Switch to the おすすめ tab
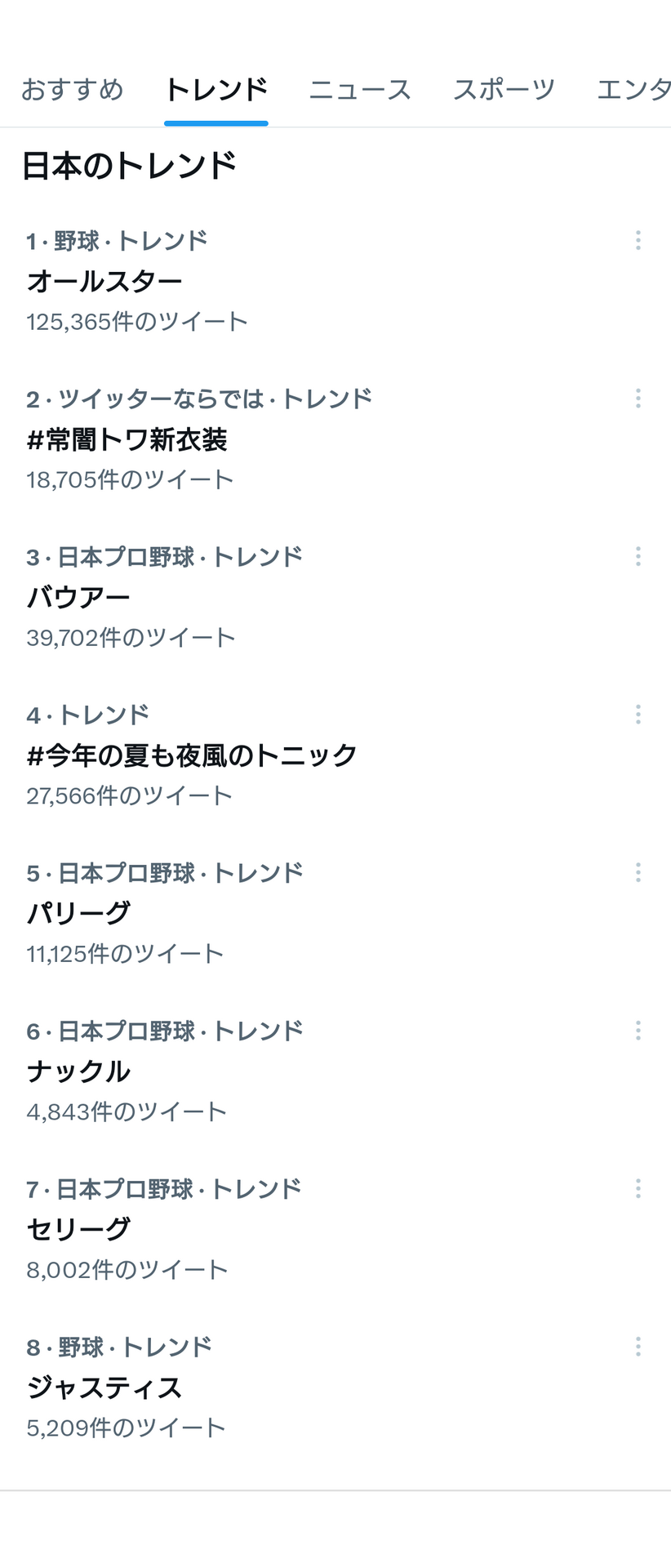671x1568 pixels. (x=72, y=89)
